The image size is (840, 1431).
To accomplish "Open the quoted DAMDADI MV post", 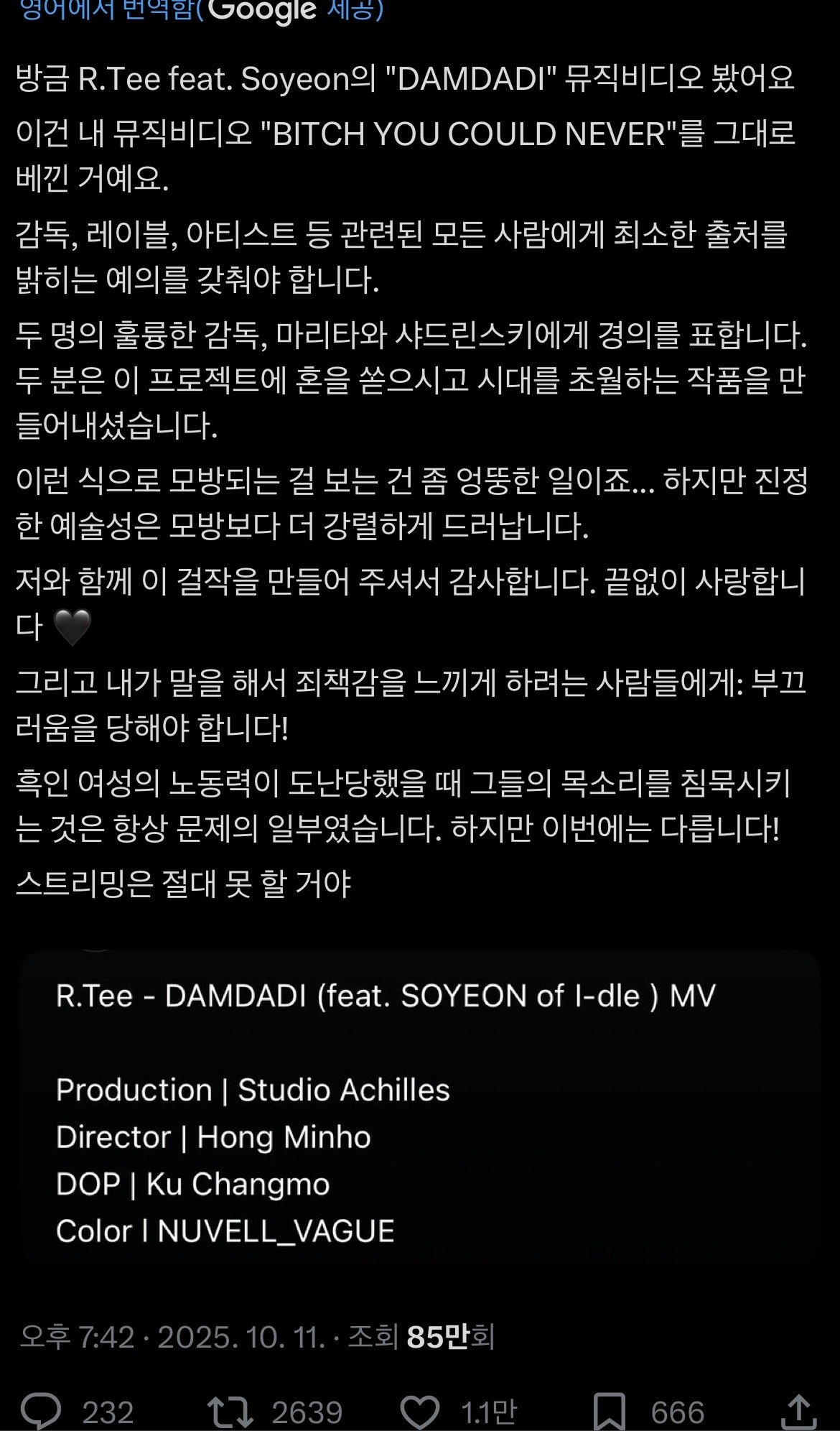I will [x=419, y=1106].
